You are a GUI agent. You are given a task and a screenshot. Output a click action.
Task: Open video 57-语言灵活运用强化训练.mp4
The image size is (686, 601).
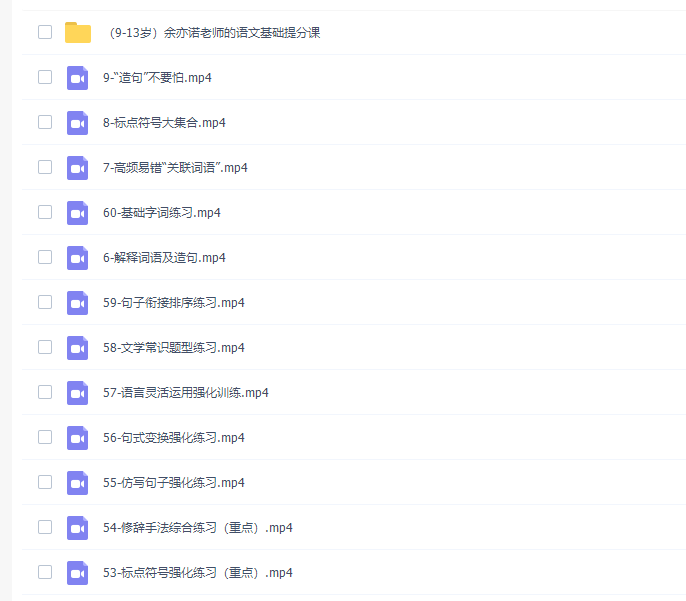(x=185, y=393)
